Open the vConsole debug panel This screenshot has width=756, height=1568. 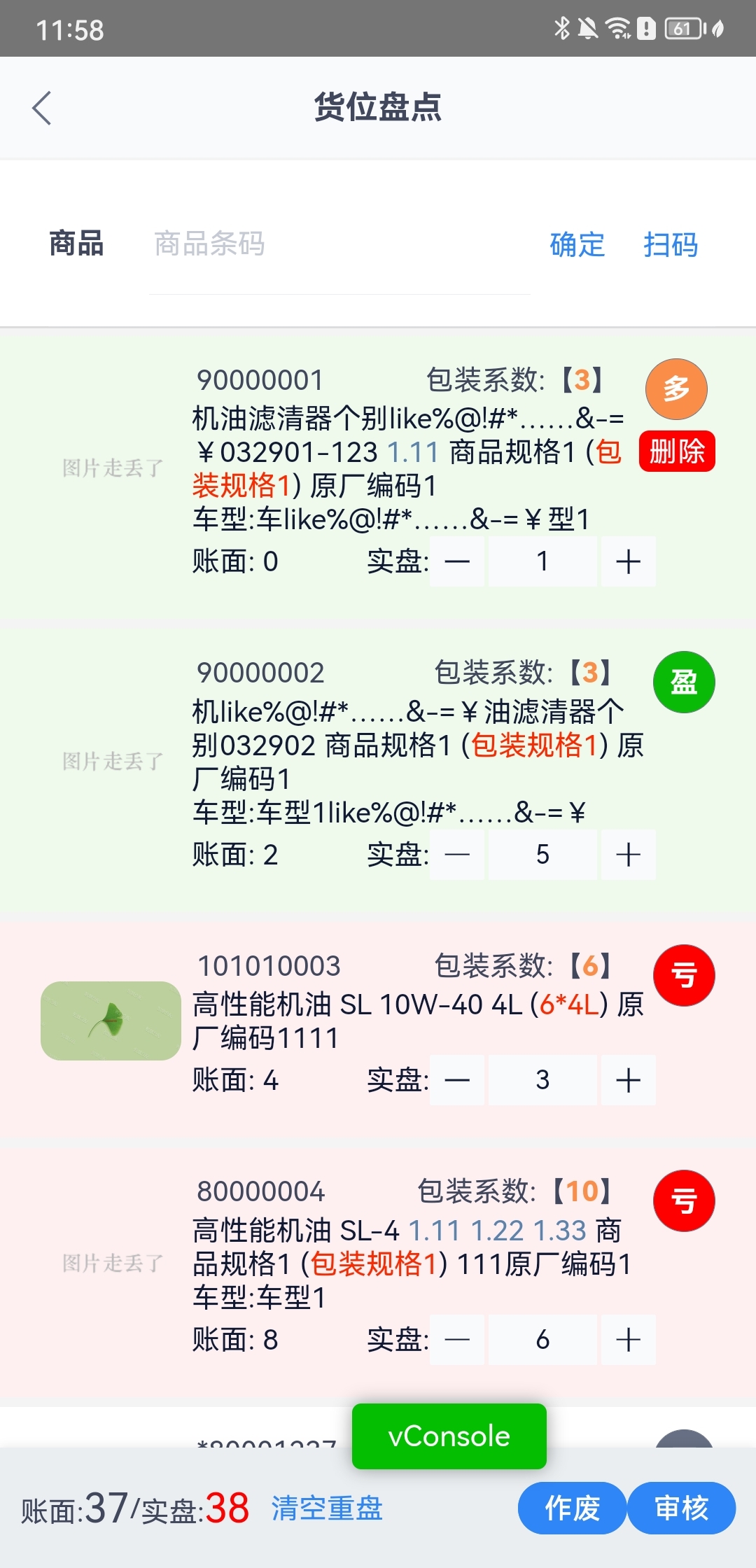[449, 1436]
